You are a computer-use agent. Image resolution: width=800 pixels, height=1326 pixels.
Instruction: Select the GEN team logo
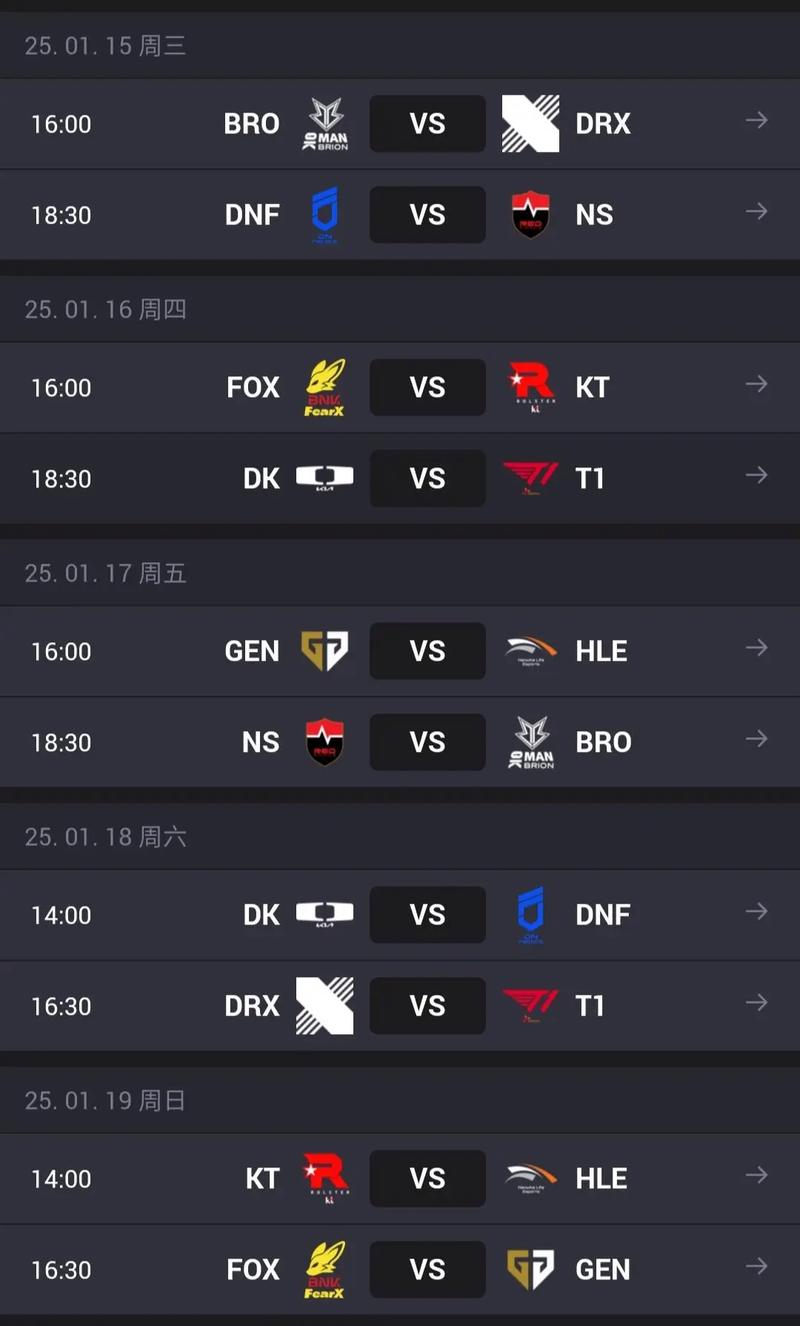324,651
